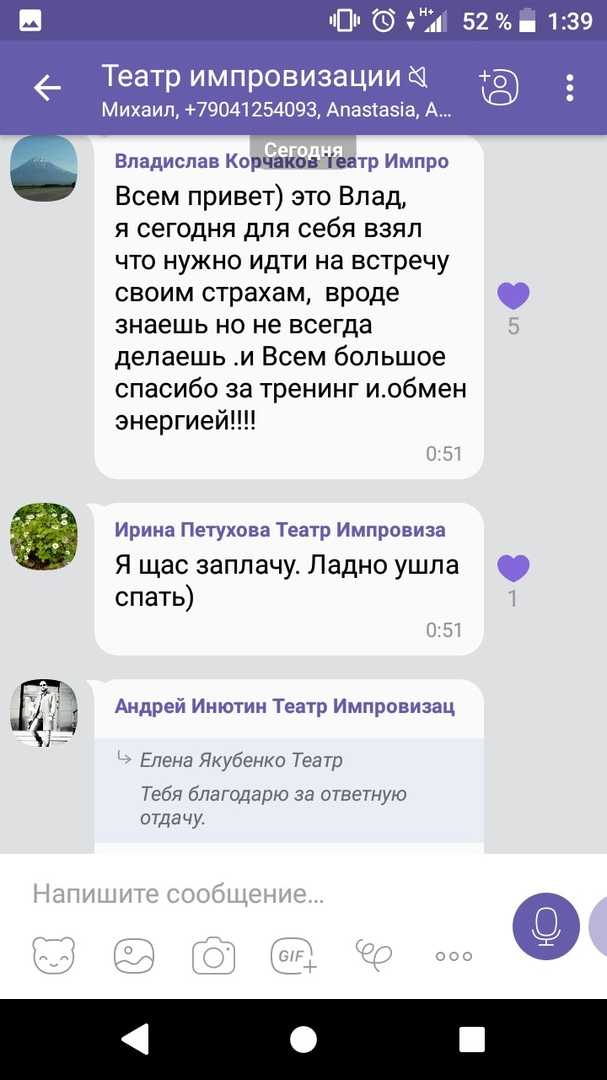Open Владислав Корчаков's avatar

43,169
